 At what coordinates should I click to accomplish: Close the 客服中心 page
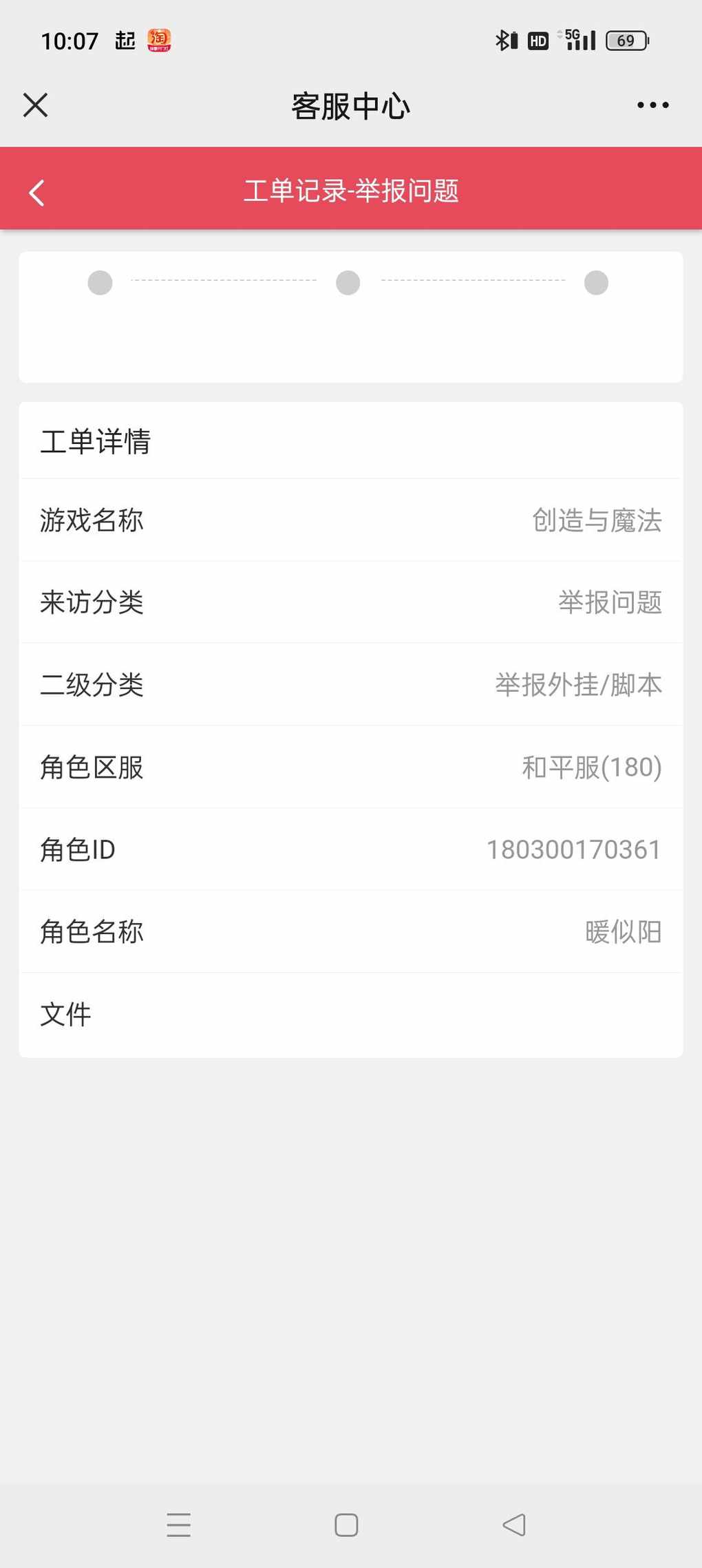[35, 105]
